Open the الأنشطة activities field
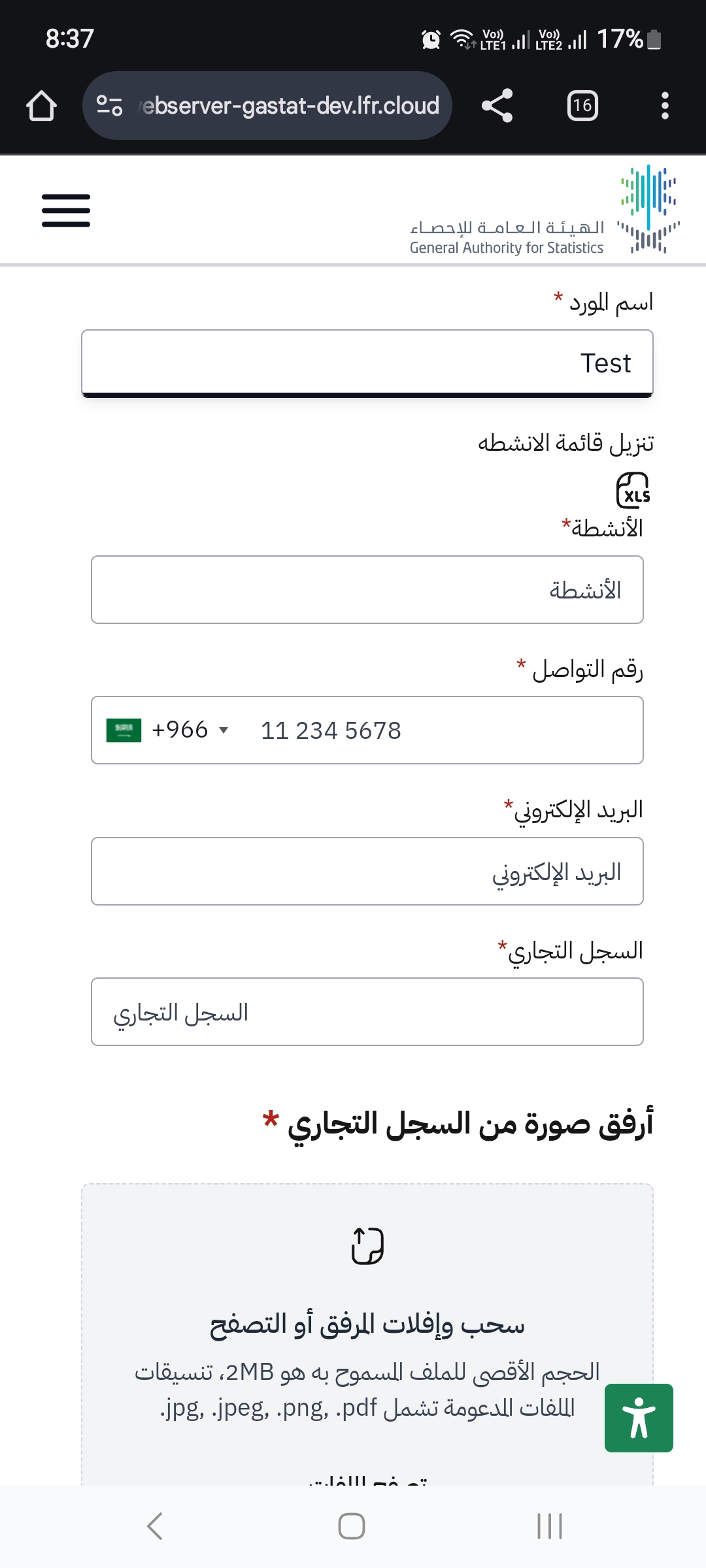This screenshot has height=1568, width=706. (x=367, y=590)
